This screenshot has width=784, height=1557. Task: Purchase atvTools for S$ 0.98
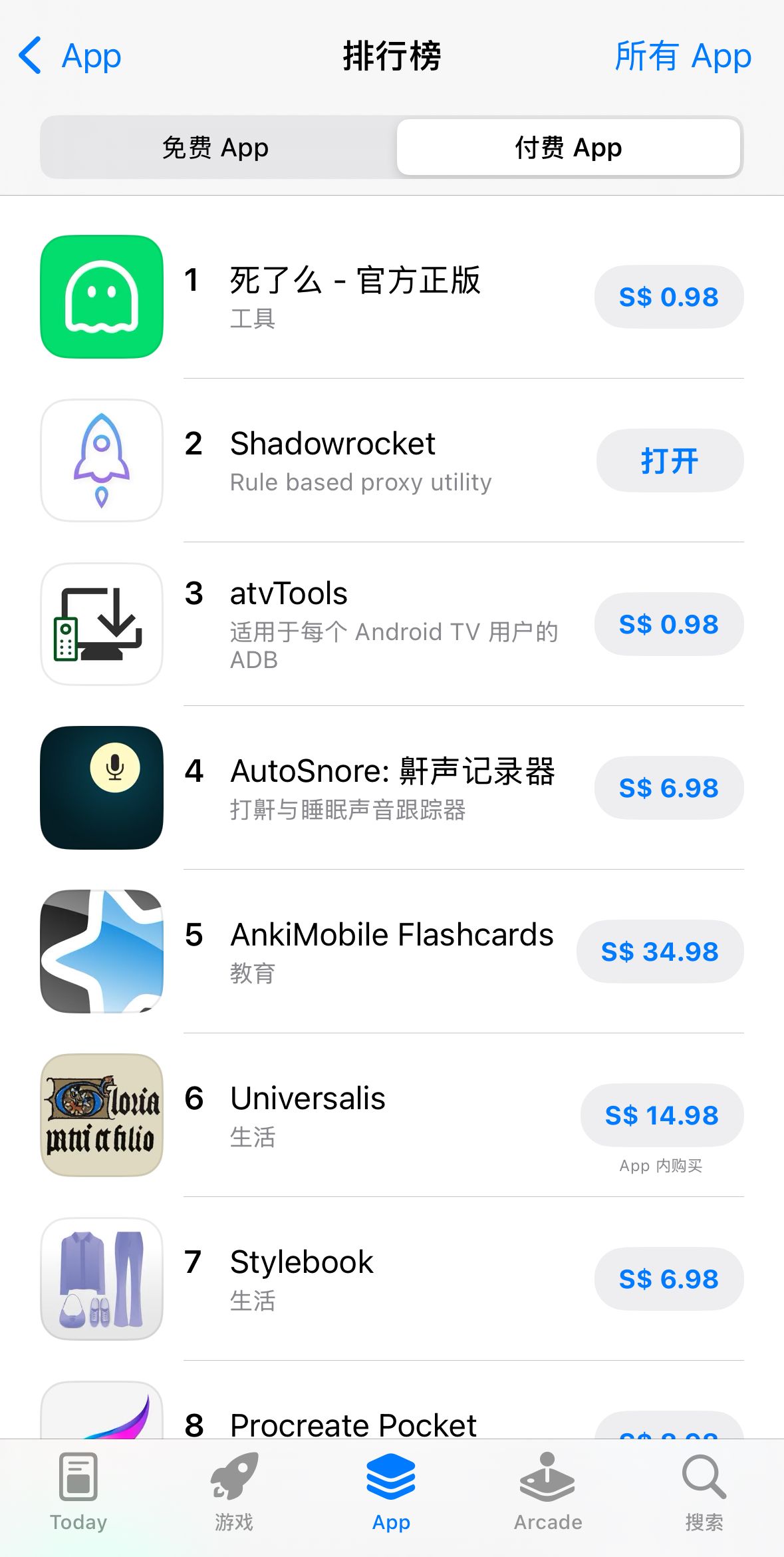coord(668,624)
